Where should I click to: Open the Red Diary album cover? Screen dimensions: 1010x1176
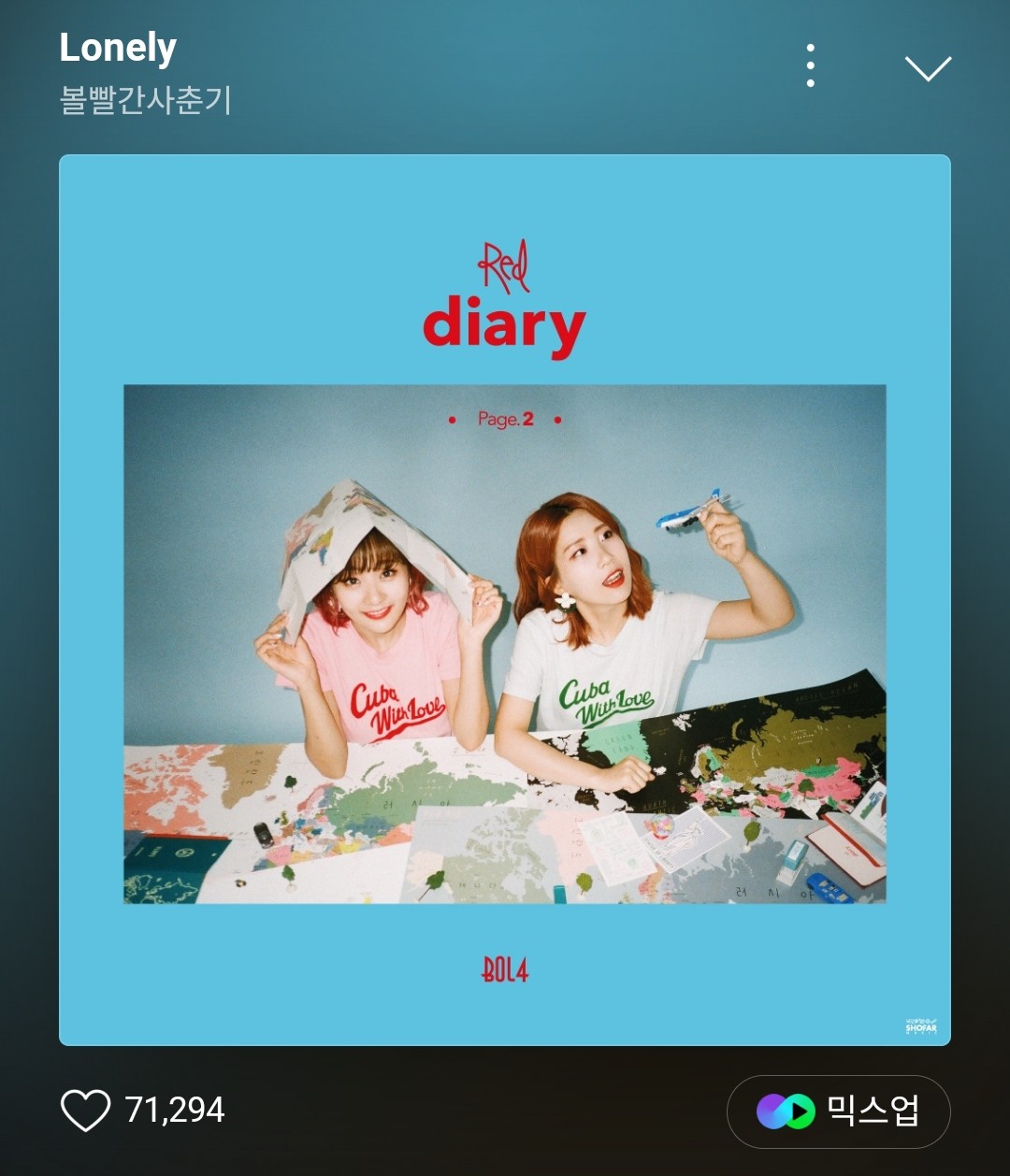(x=505, y=599)
